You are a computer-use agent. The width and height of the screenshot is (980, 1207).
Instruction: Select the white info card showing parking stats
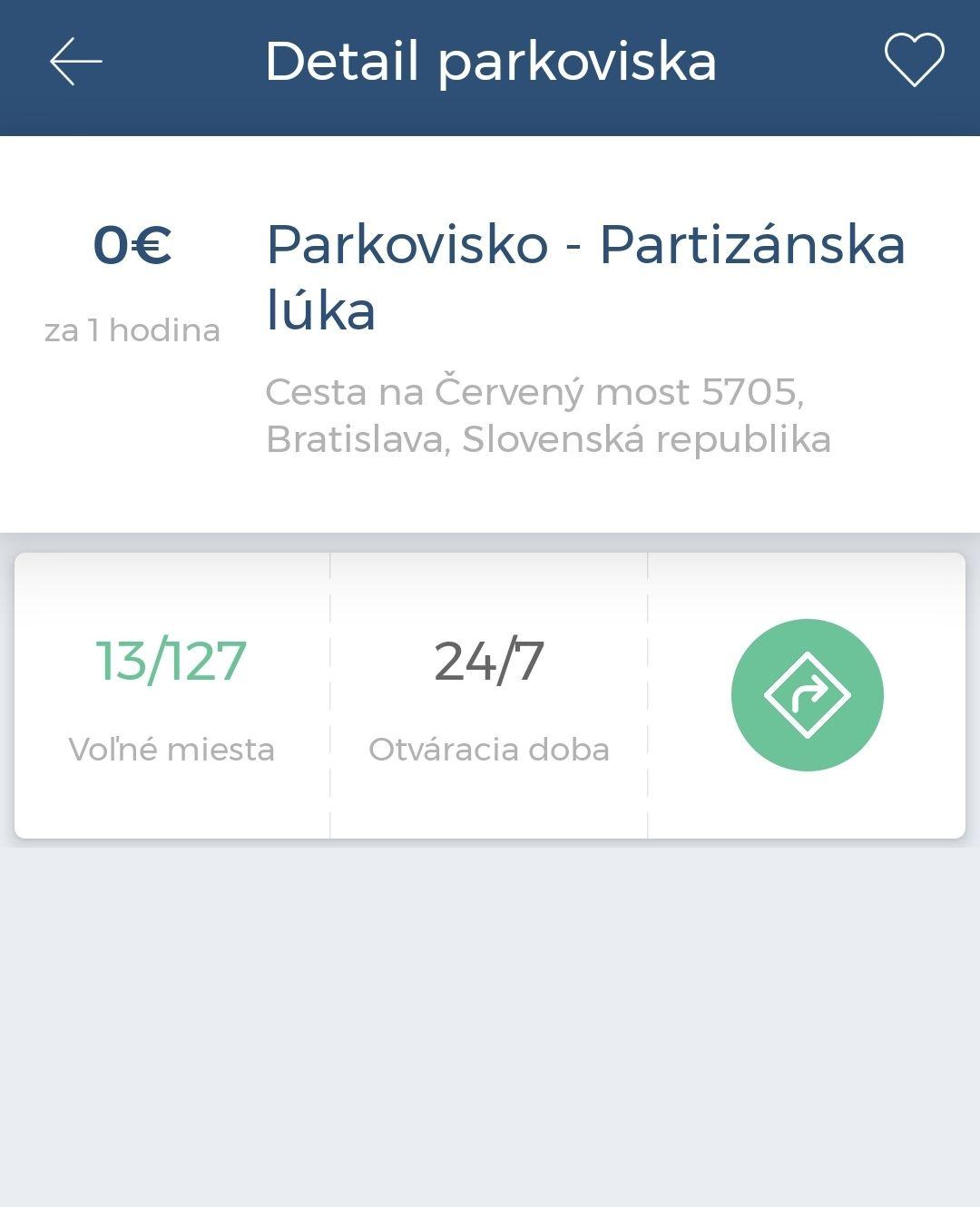point(490,694)
